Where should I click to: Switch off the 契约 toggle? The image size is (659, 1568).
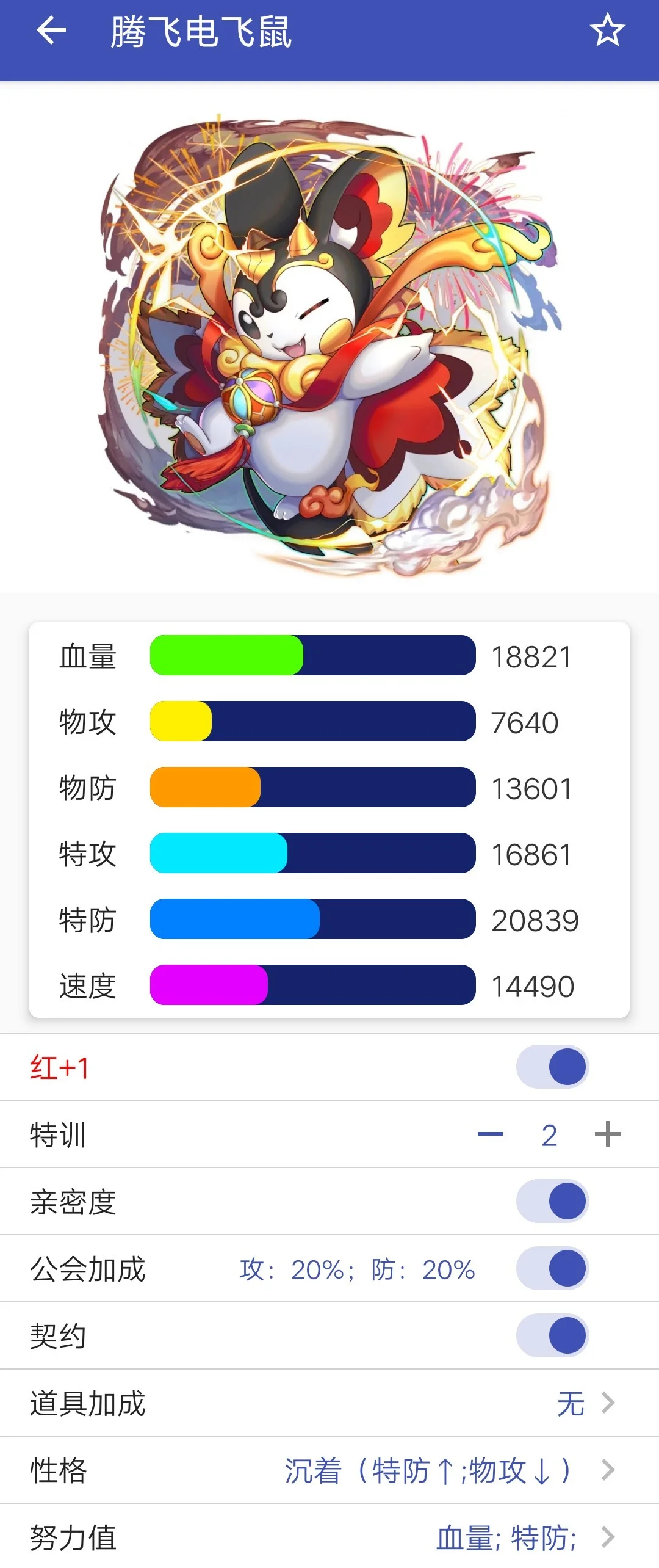coord(552,1335)
